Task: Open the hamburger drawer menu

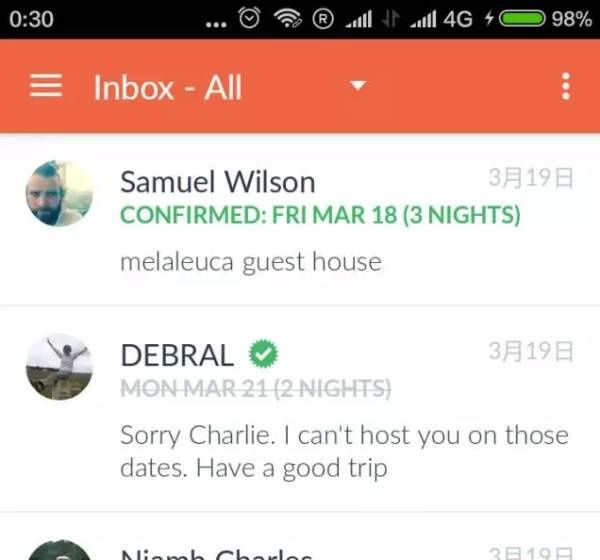Action: (x=46, y=87)
